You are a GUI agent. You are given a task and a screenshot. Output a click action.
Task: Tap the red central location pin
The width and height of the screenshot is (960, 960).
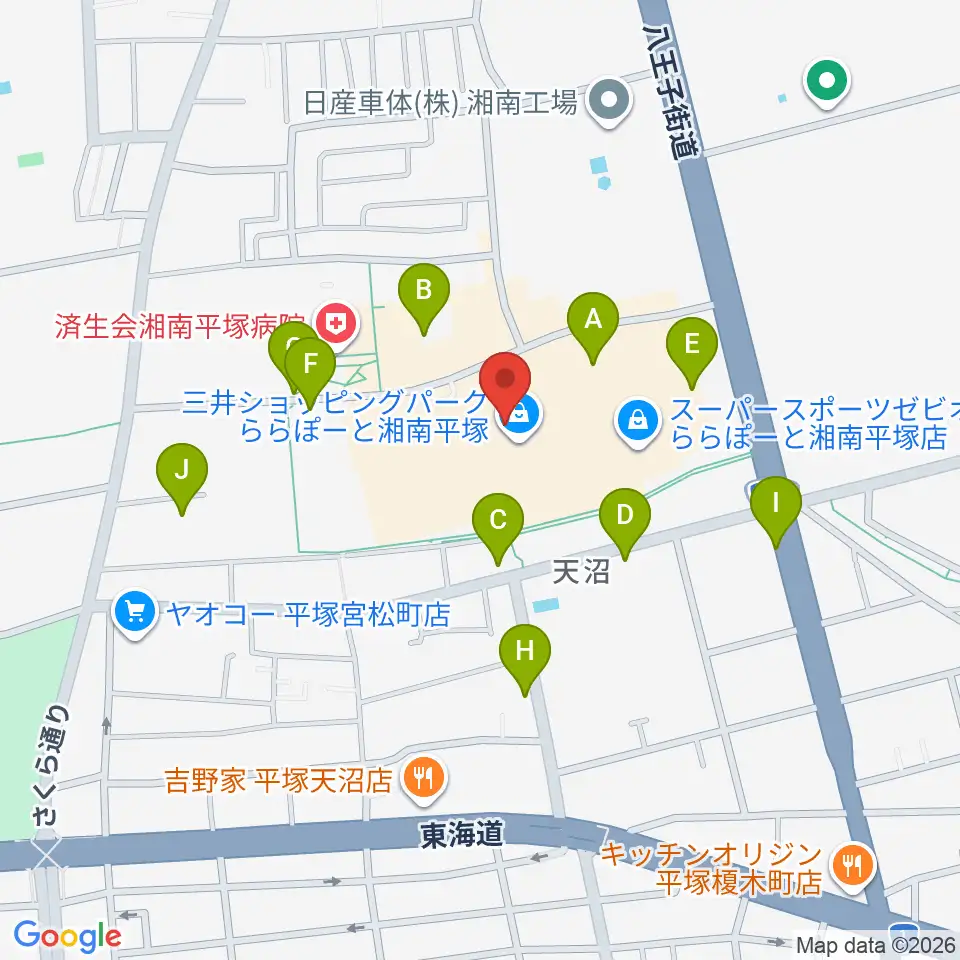[x=505, y=383]
